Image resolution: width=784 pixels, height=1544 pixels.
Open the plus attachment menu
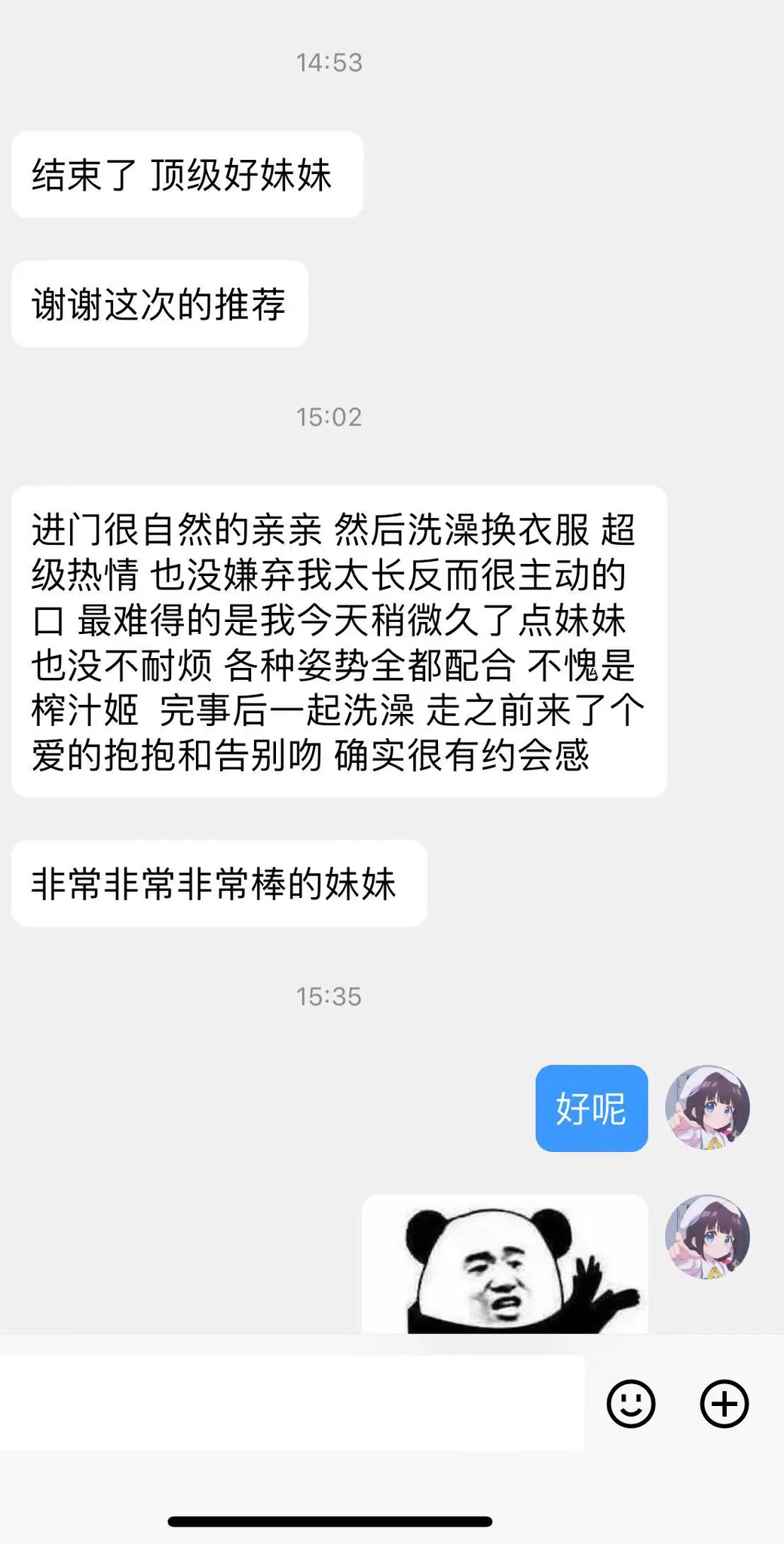(x=724, y=1403)
